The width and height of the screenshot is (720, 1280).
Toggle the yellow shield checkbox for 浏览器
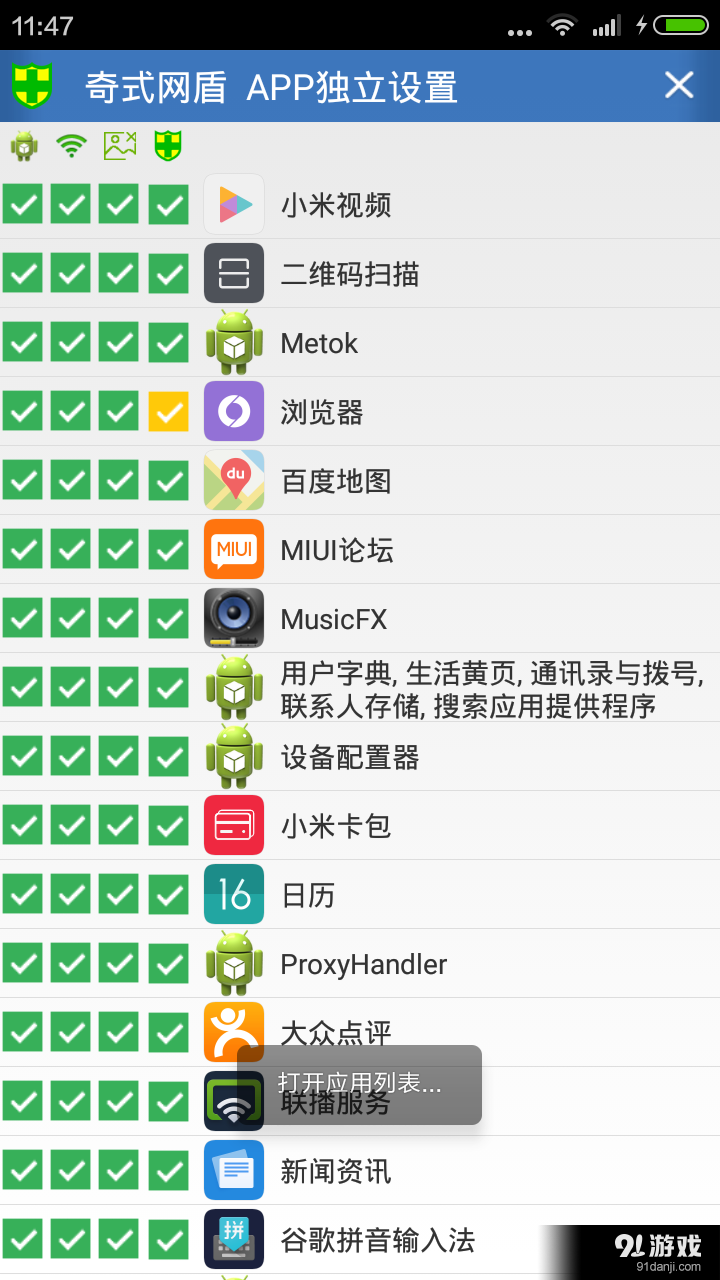click(168, 411)
